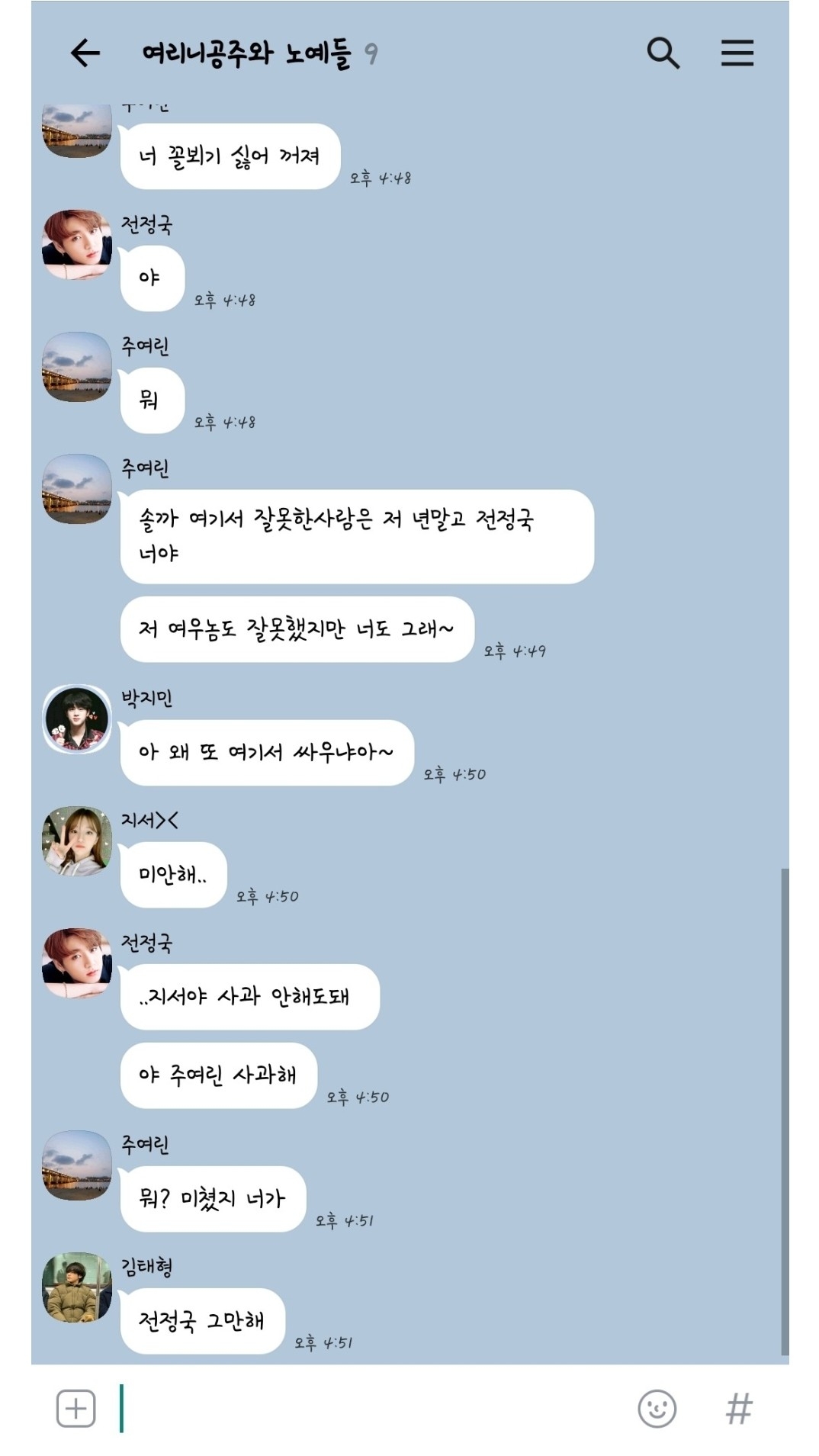Screen dimensions: 819x1456
Task: Open profile photo above the 뭐? 미쳤지 너가 message
Action: click(76, 1165)
